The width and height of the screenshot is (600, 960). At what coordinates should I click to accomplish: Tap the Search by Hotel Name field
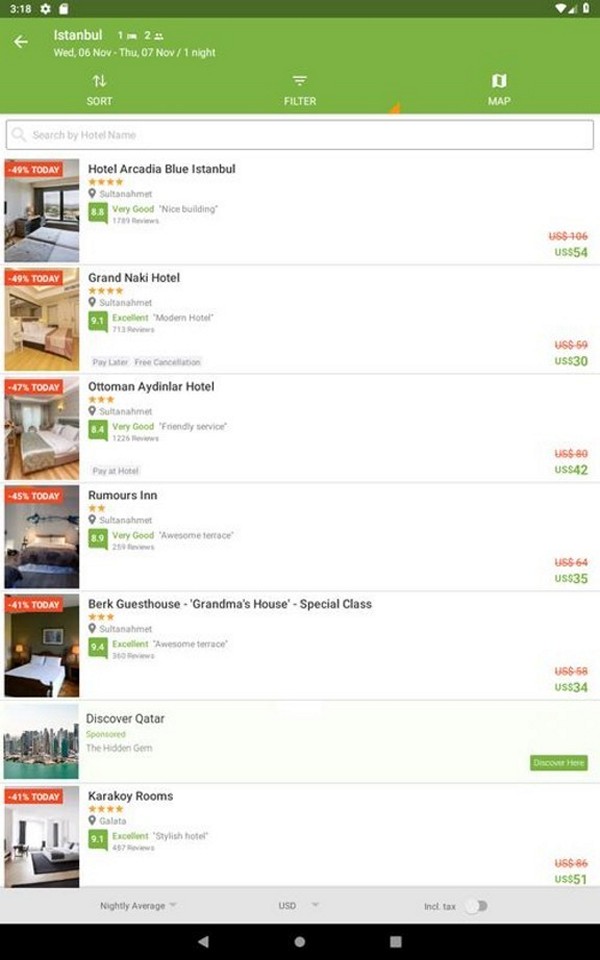tap(299, 135)
